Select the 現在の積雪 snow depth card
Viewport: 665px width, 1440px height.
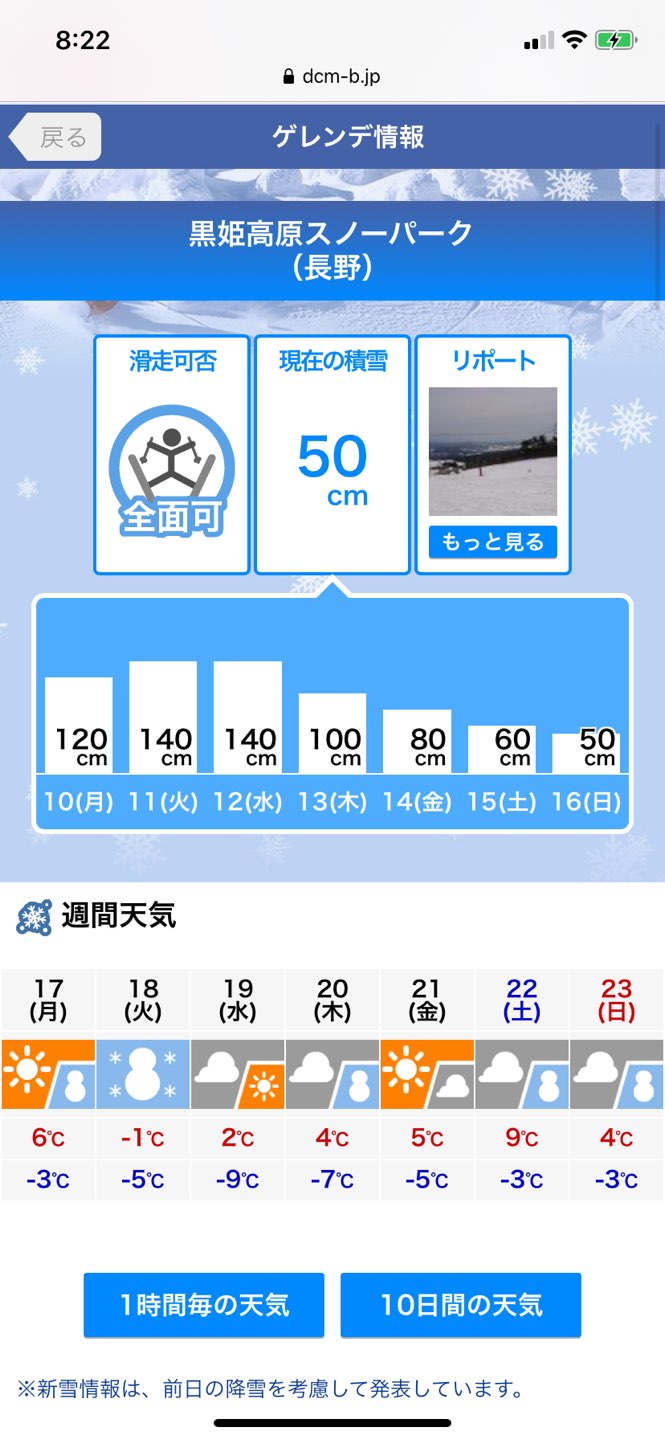[x=332, y=455]
